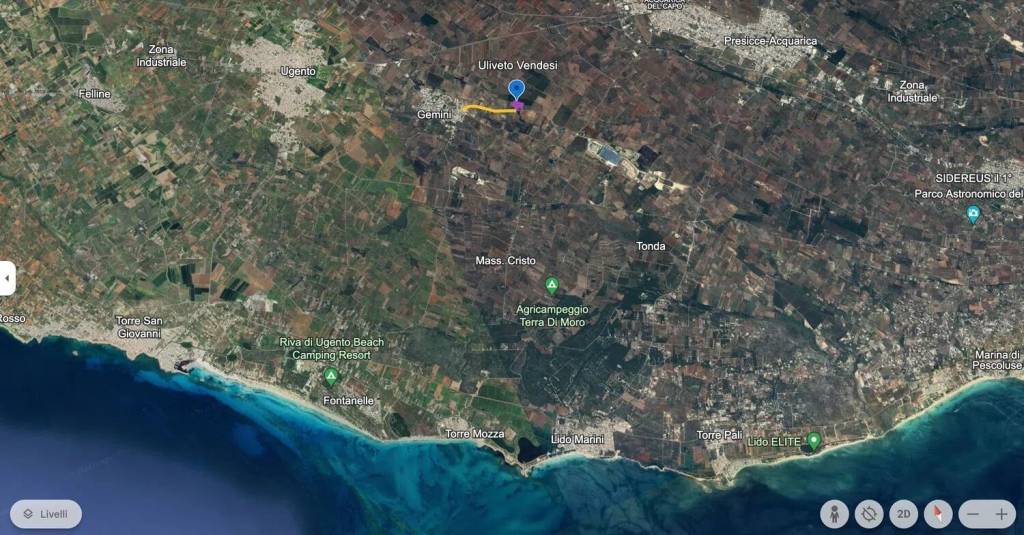Activate the Street View pegman
1024x535 pixels.
[834, 514]
